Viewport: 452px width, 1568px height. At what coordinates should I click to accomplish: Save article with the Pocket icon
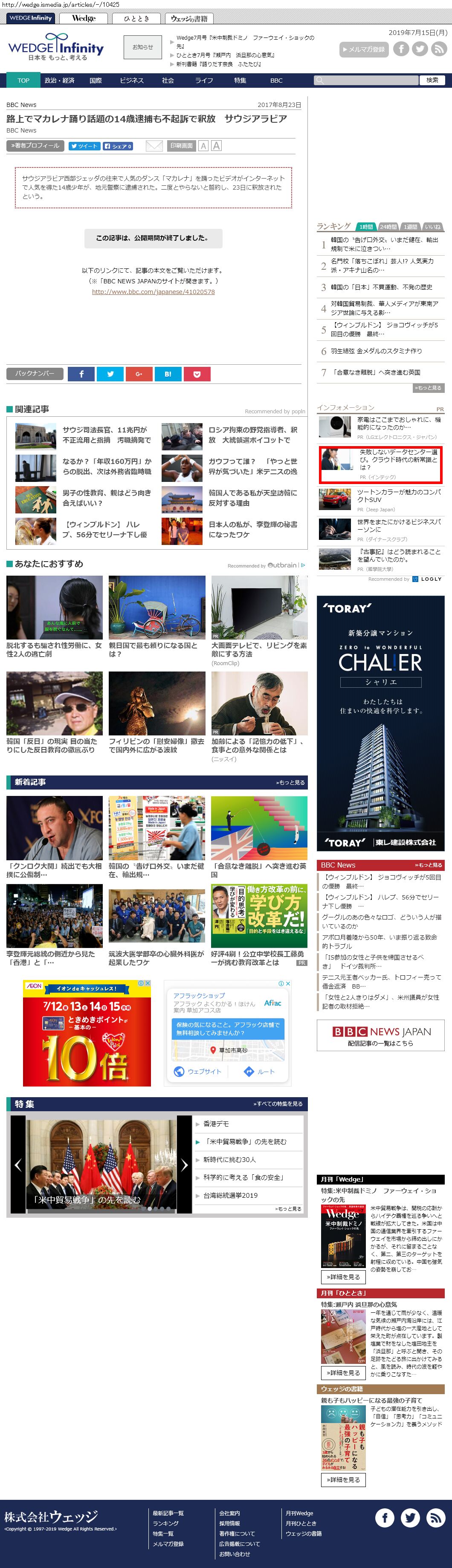point(197,375)
